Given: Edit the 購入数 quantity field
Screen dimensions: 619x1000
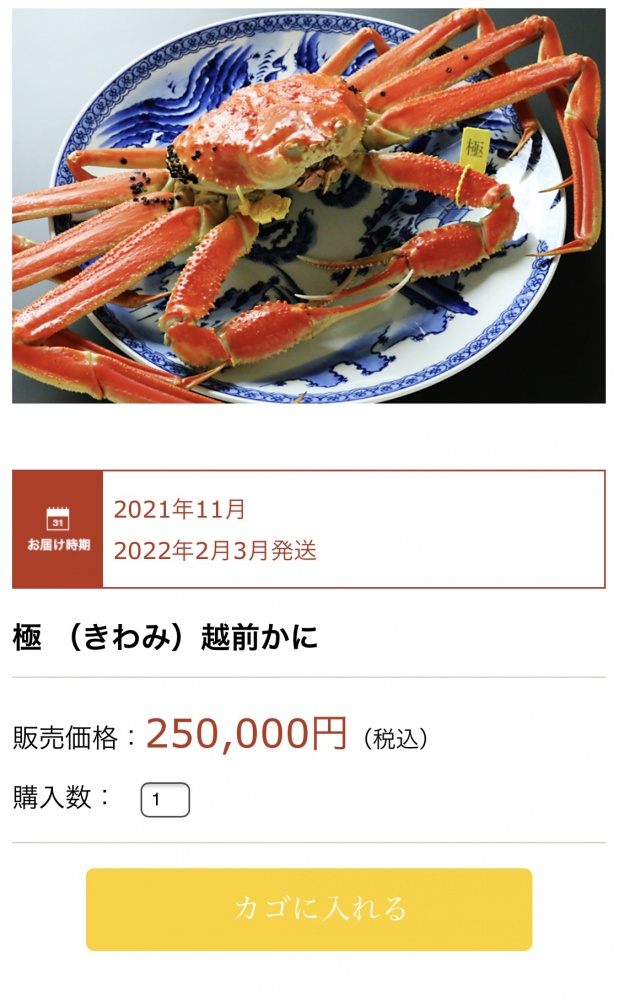Looking at the screenshot, I should pyautogui.click(x=165, y=800).
